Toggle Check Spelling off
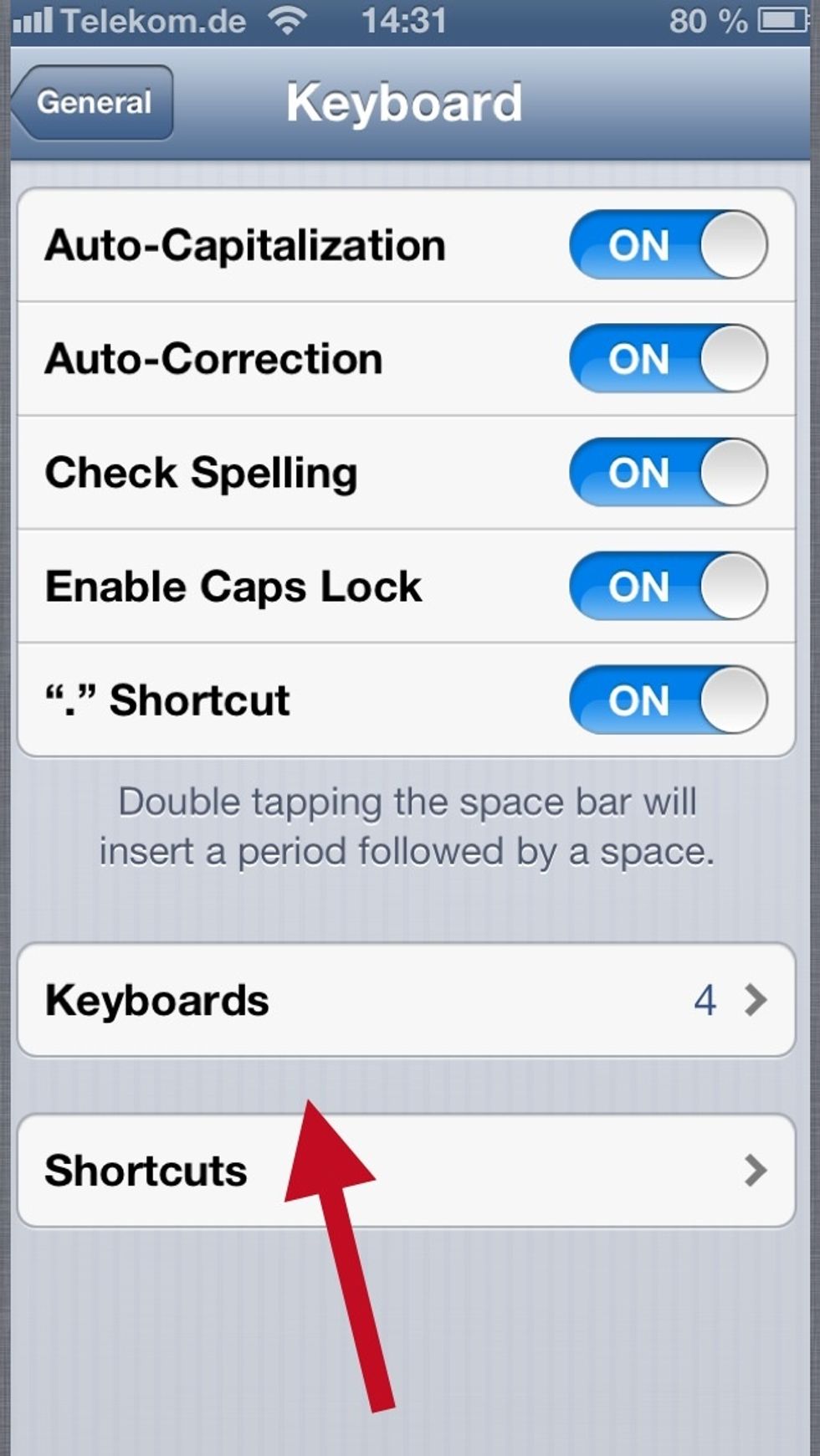Viewport: 820px width, 1456px height. (668, 473)
